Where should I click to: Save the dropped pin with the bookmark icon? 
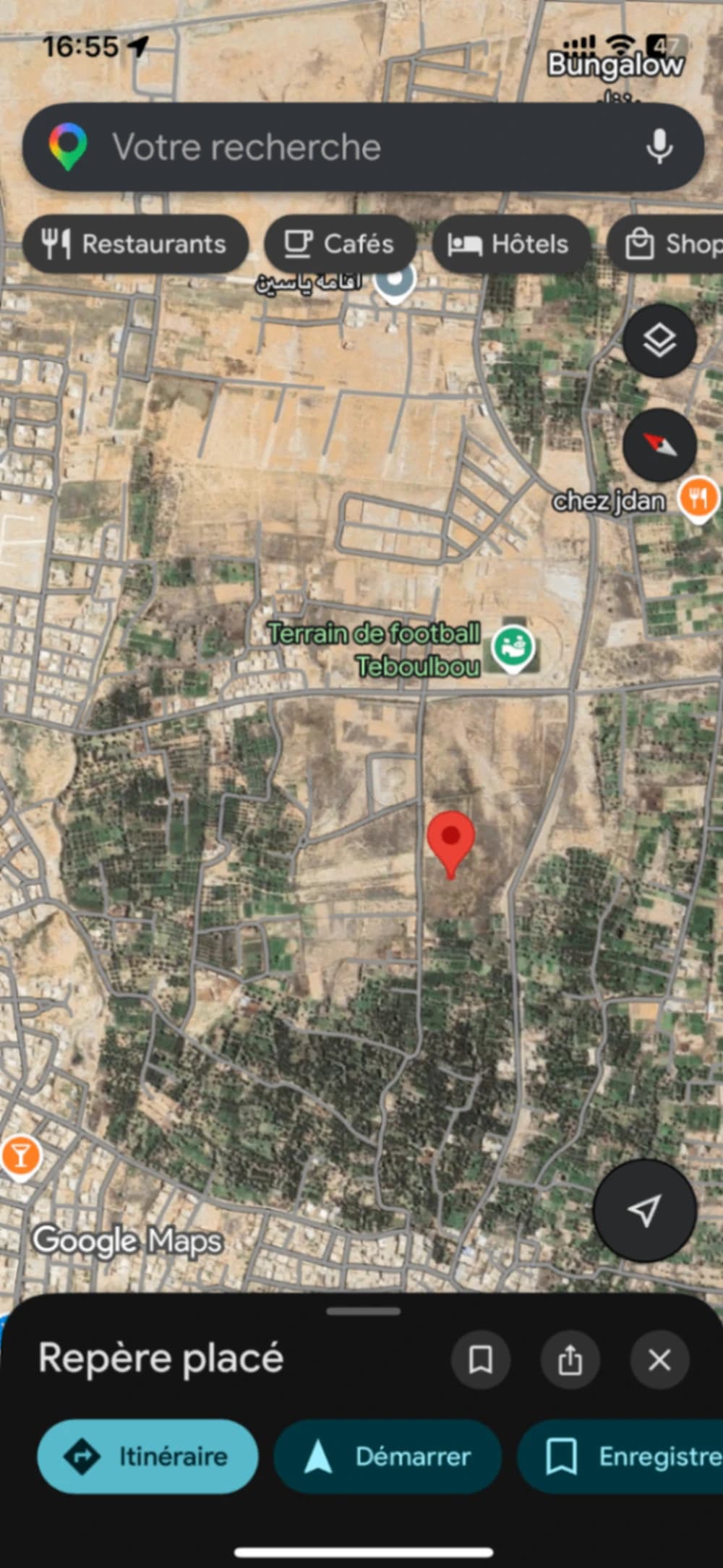coord(481,1360)
